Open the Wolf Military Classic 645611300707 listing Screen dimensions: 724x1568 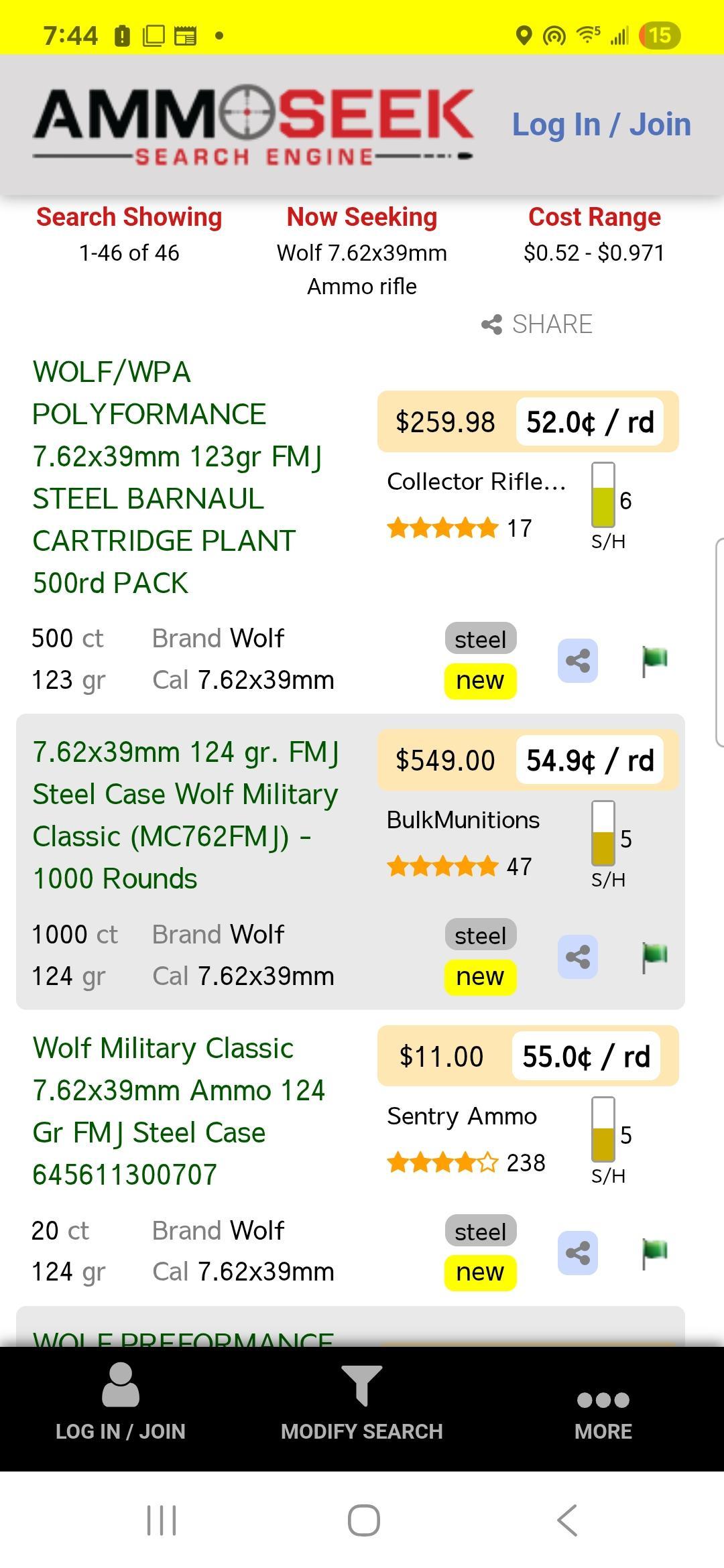179,1111
